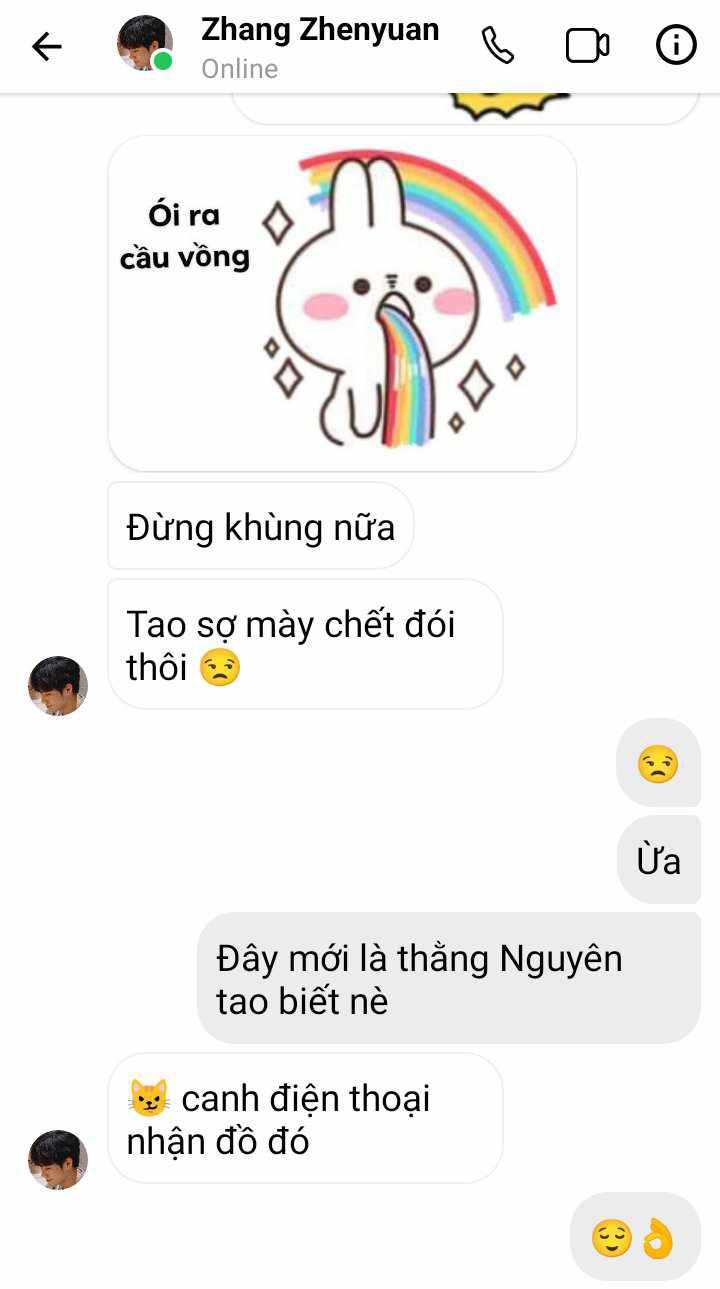The width and height of the screenshot is (720, 1289).
Task: Open Zhang Zhenyuan's profile from the header
Action: pos(319,46)
